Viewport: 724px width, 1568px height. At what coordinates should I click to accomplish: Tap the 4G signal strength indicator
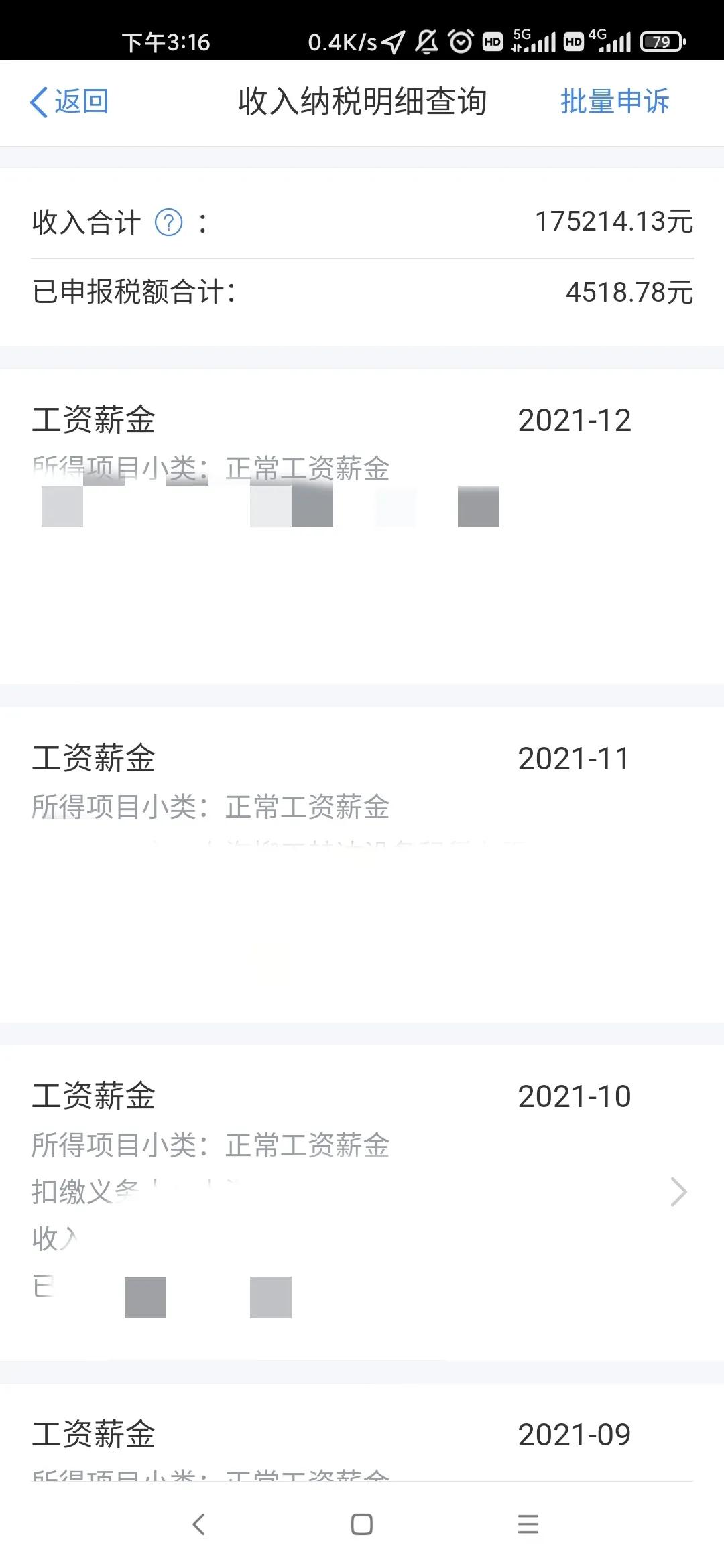pos(613,42)
